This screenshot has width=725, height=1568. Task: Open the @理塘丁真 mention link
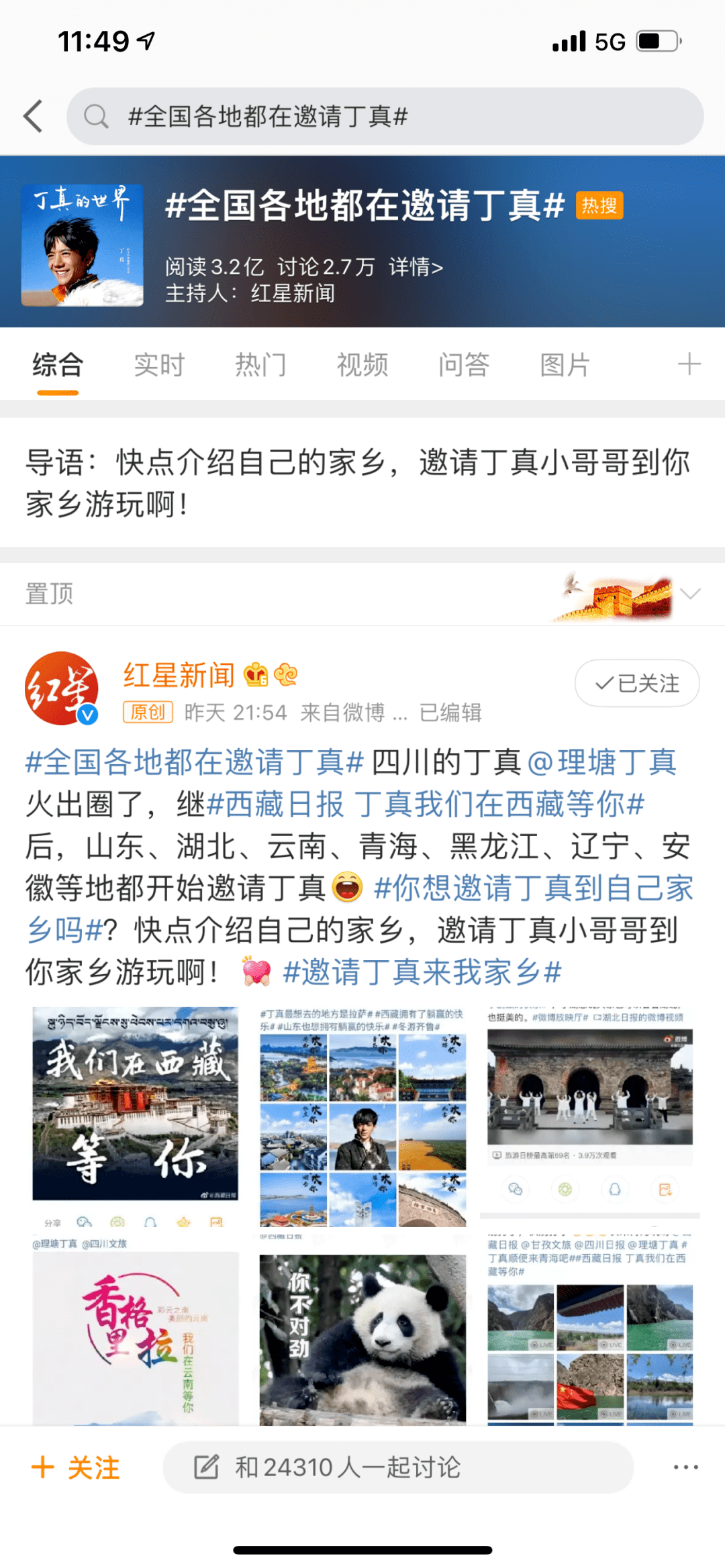coord(602,762)
